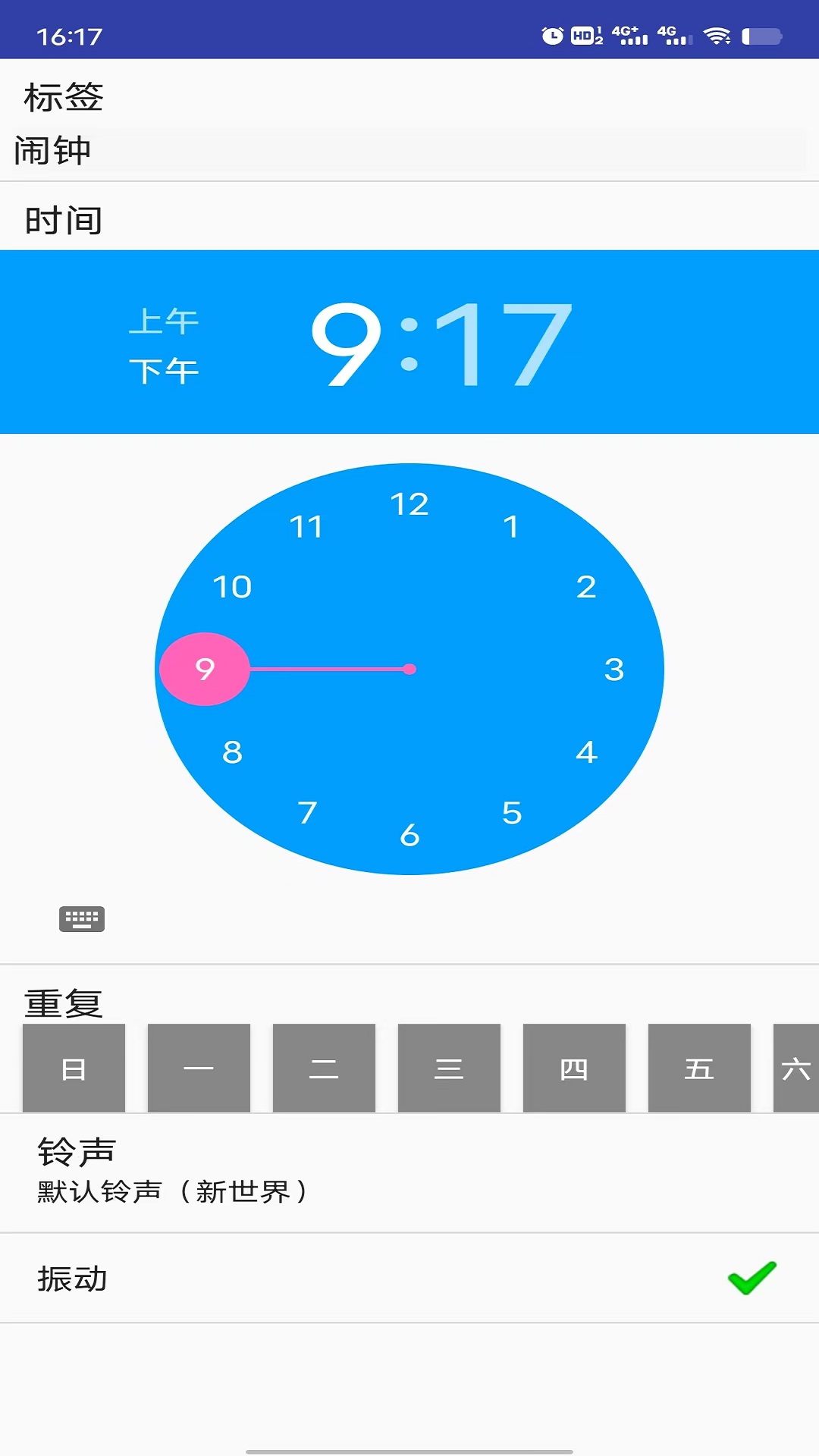Tap the hour digit 9 in the time header
The width and height of the screenshot is (819, 1456).
[x=346, y=343]
